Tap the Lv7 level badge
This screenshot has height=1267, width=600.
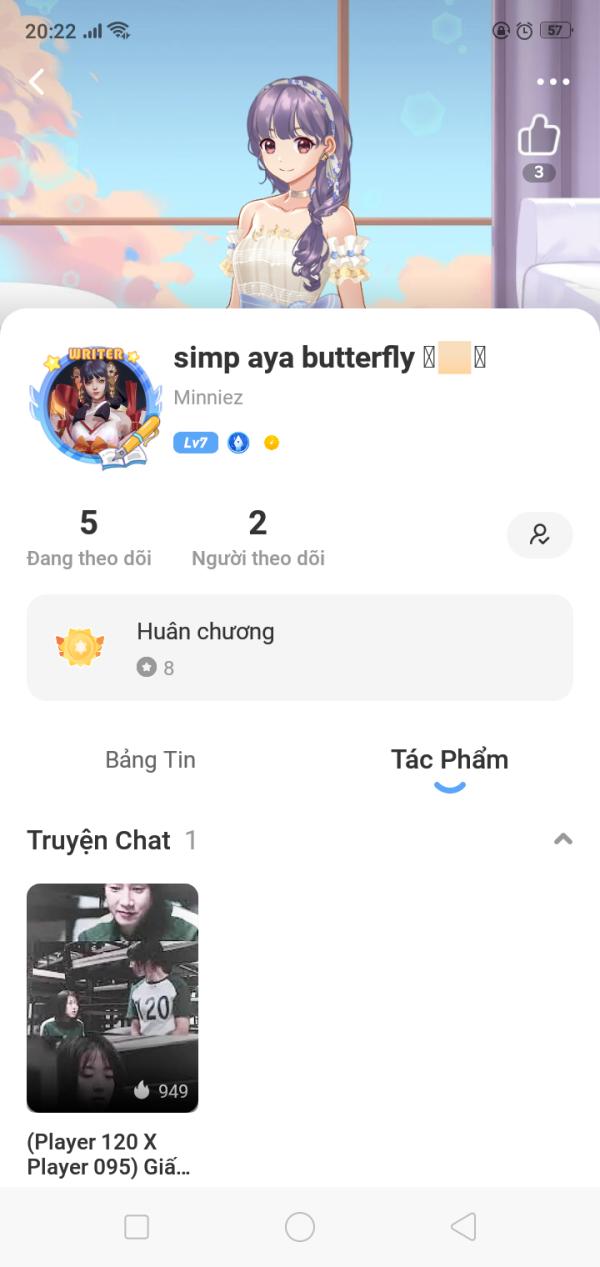tap(195, 443)
